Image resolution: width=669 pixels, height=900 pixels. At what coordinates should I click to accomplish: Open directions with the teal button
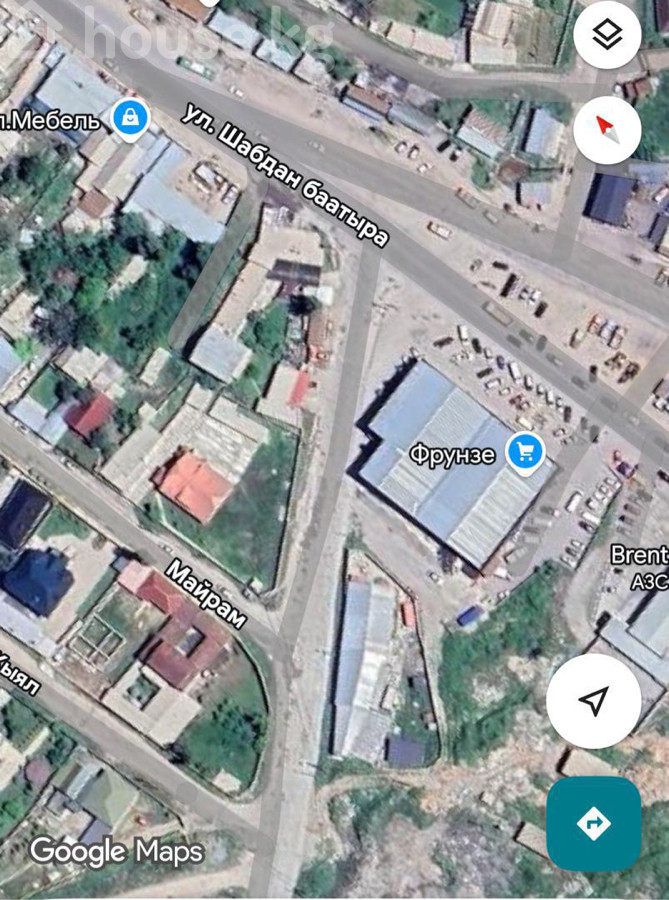point(594,824)
